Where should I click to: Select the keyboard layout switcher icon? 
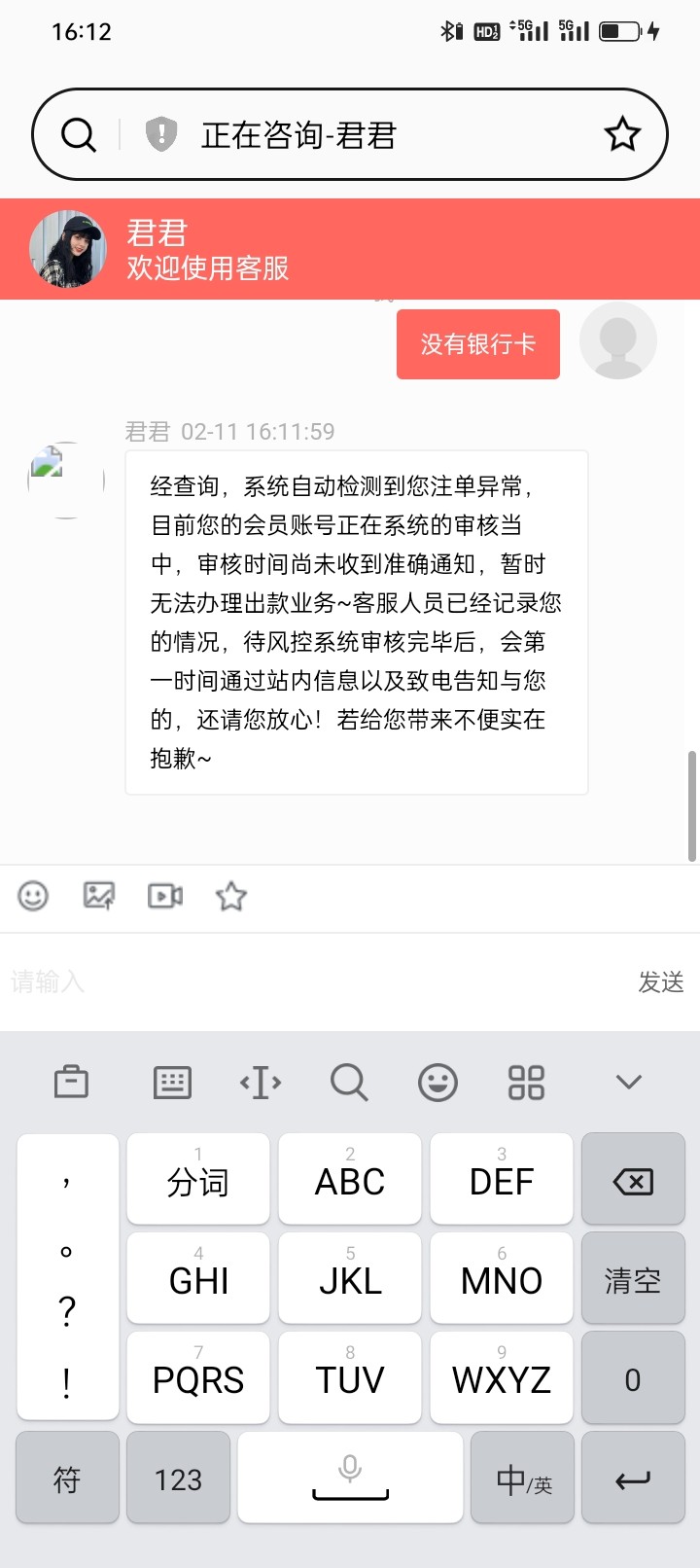[171, 1081]
